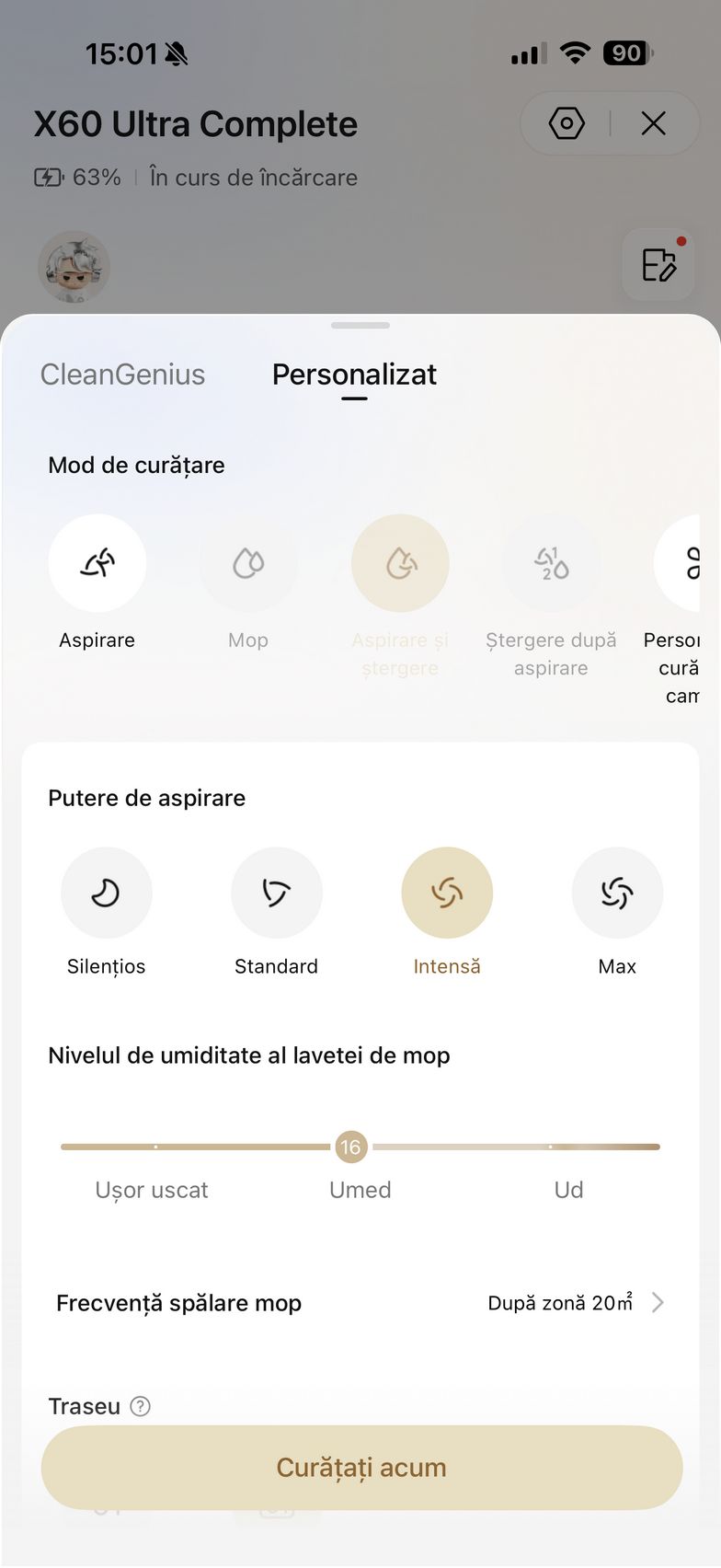Tap the robot avatar image
The height and width of the screenshot is (1568, 721).
coord(74,267)
